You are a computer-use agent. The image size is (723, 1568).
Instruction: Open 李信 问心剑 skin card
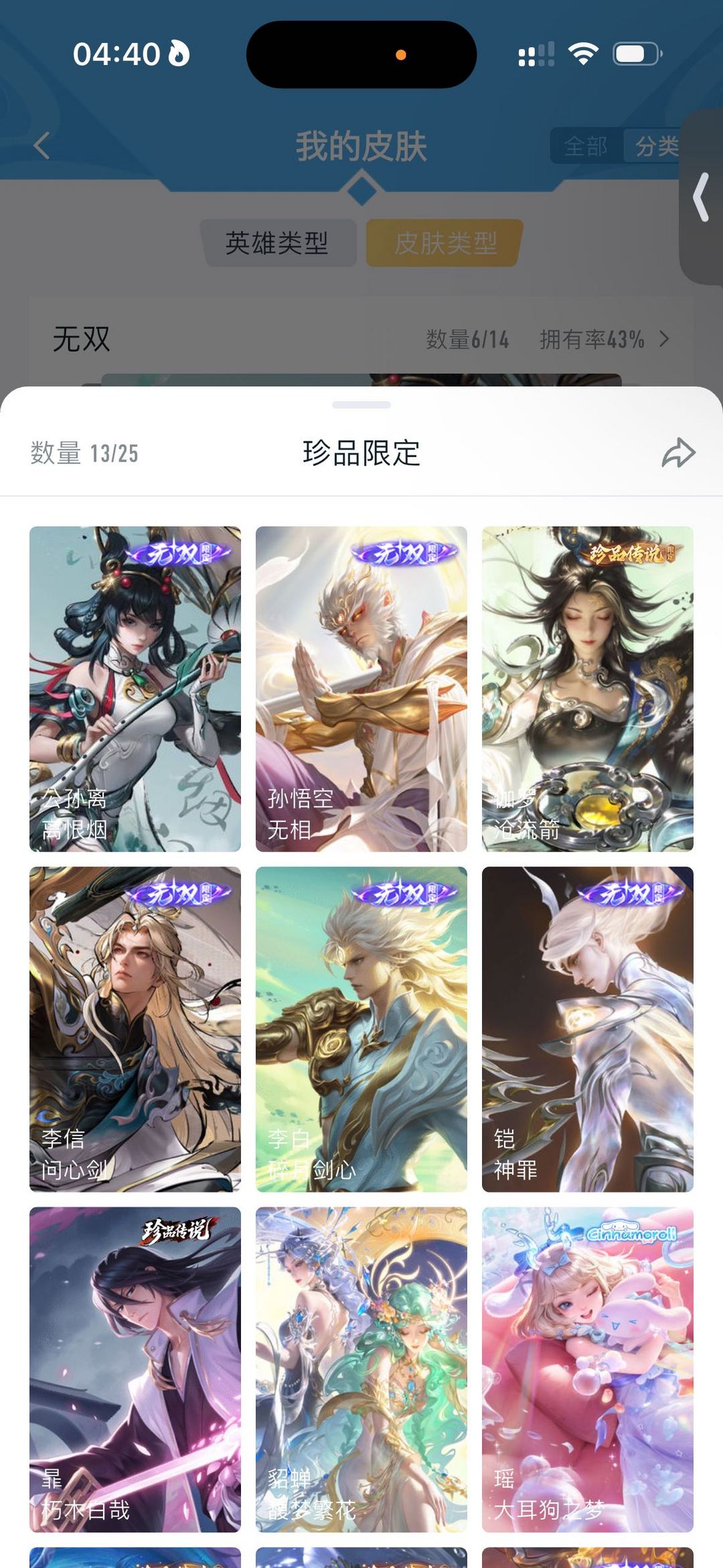coord(135,1029)
